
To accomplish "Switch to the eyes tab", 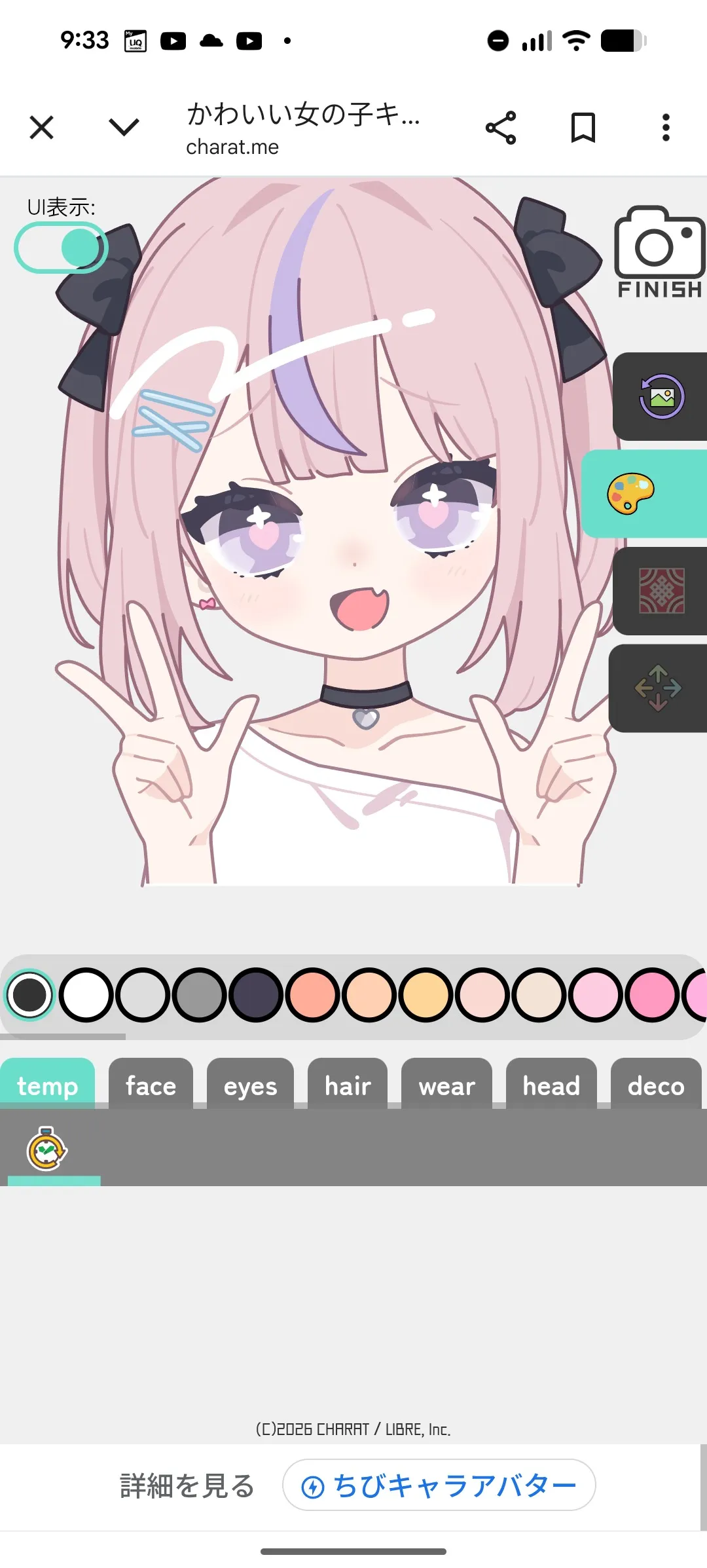I will pyautogui.click(x=250, y=1086).
